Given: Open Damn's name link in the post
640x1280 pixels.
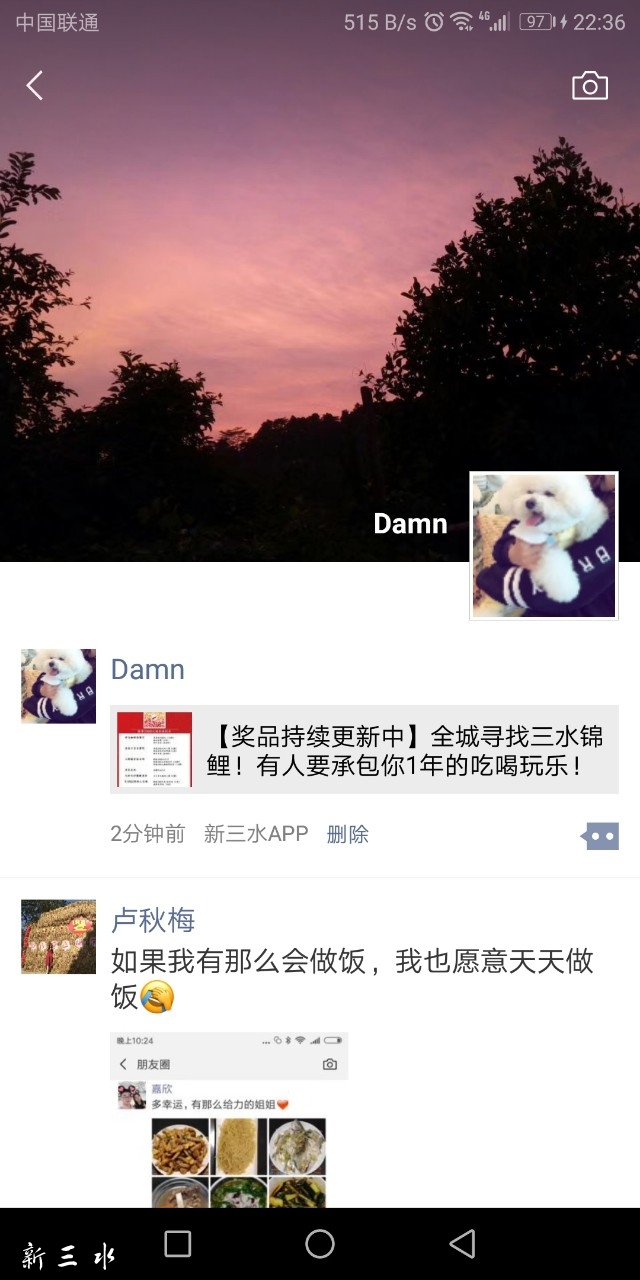Looking at the screenshot, I should (x=148, y=669).
